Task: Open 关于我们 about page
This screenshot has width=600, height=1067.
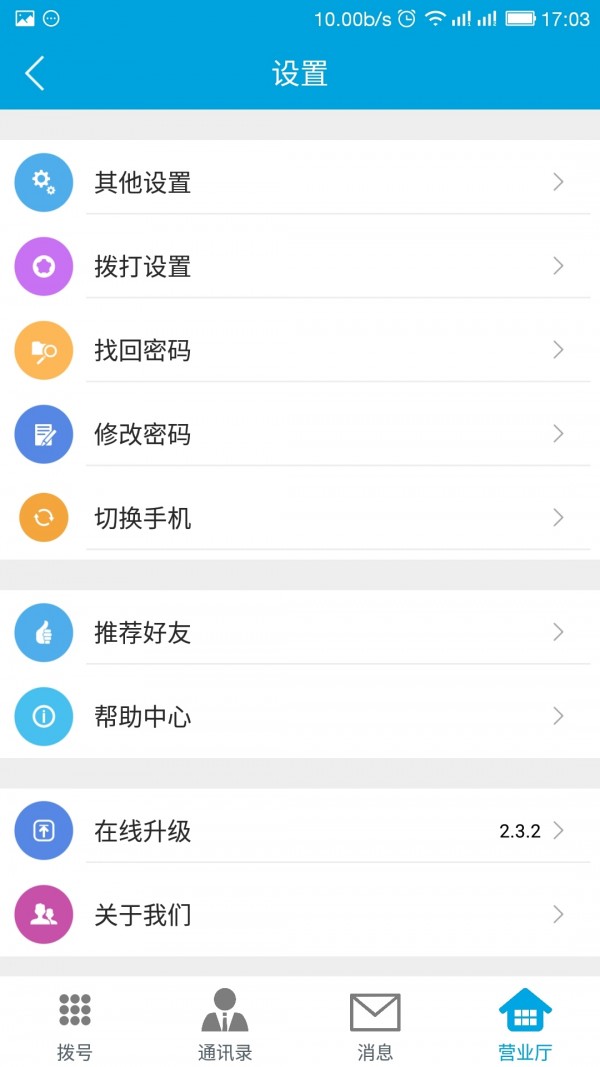Action: tap(300, 914)
